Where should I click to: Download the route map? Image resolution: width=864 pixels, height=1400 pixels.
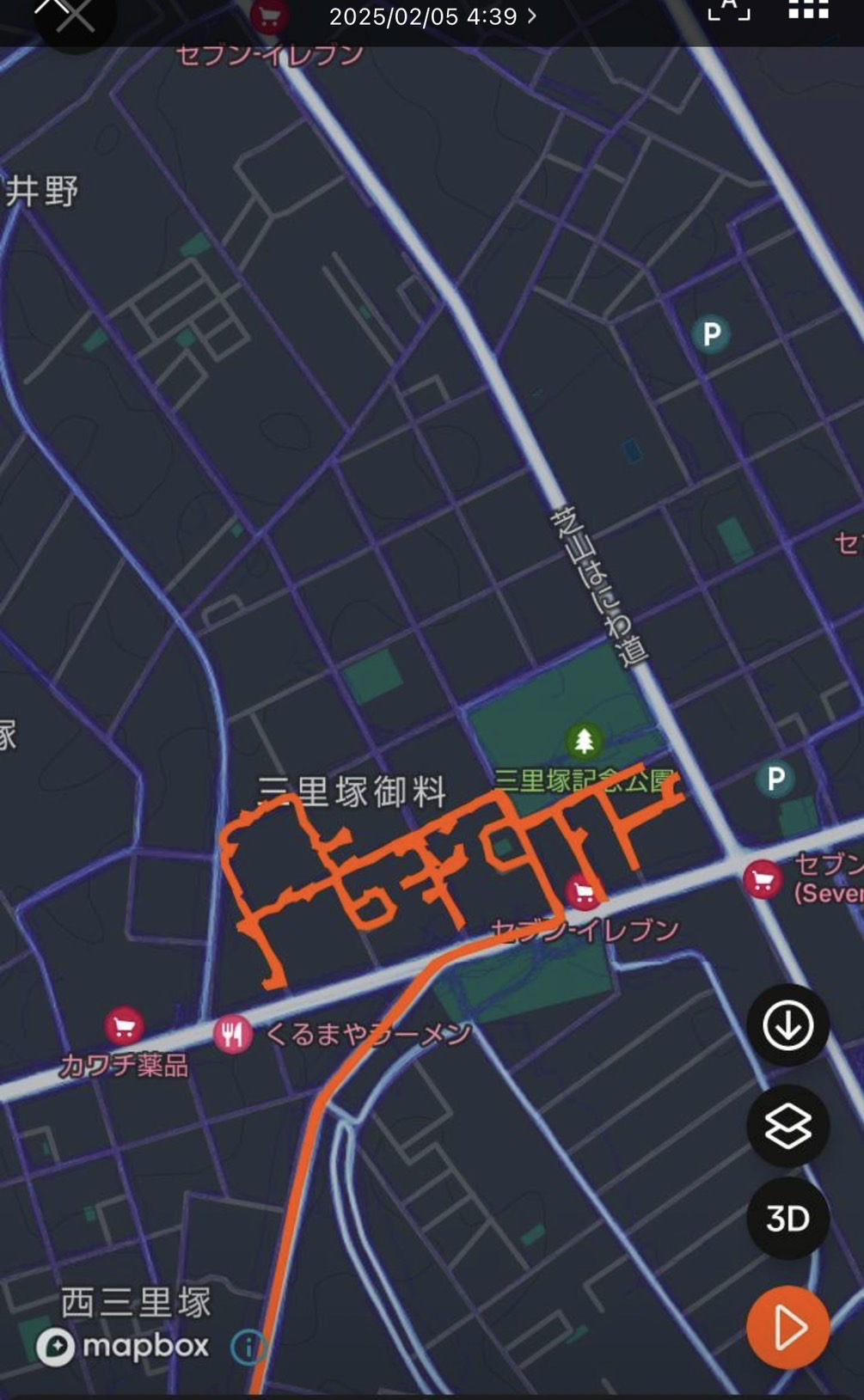(787, 1025)
